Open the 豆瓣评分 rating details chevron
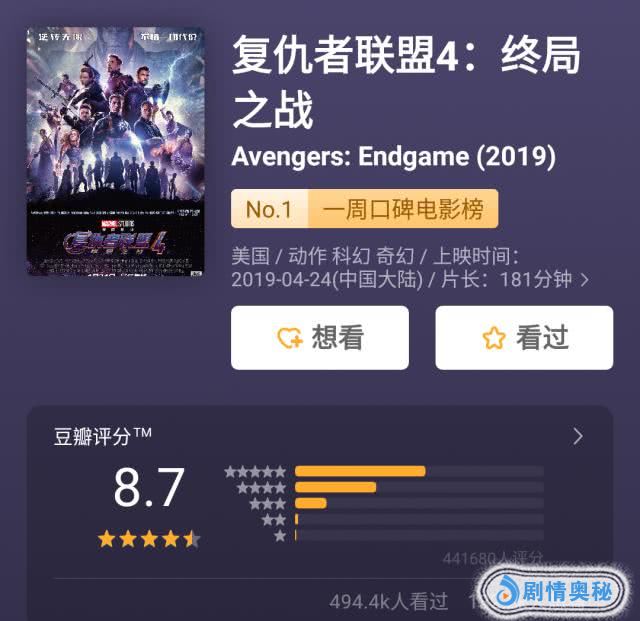This screenshot has height=621, width=640. (577, 436)
